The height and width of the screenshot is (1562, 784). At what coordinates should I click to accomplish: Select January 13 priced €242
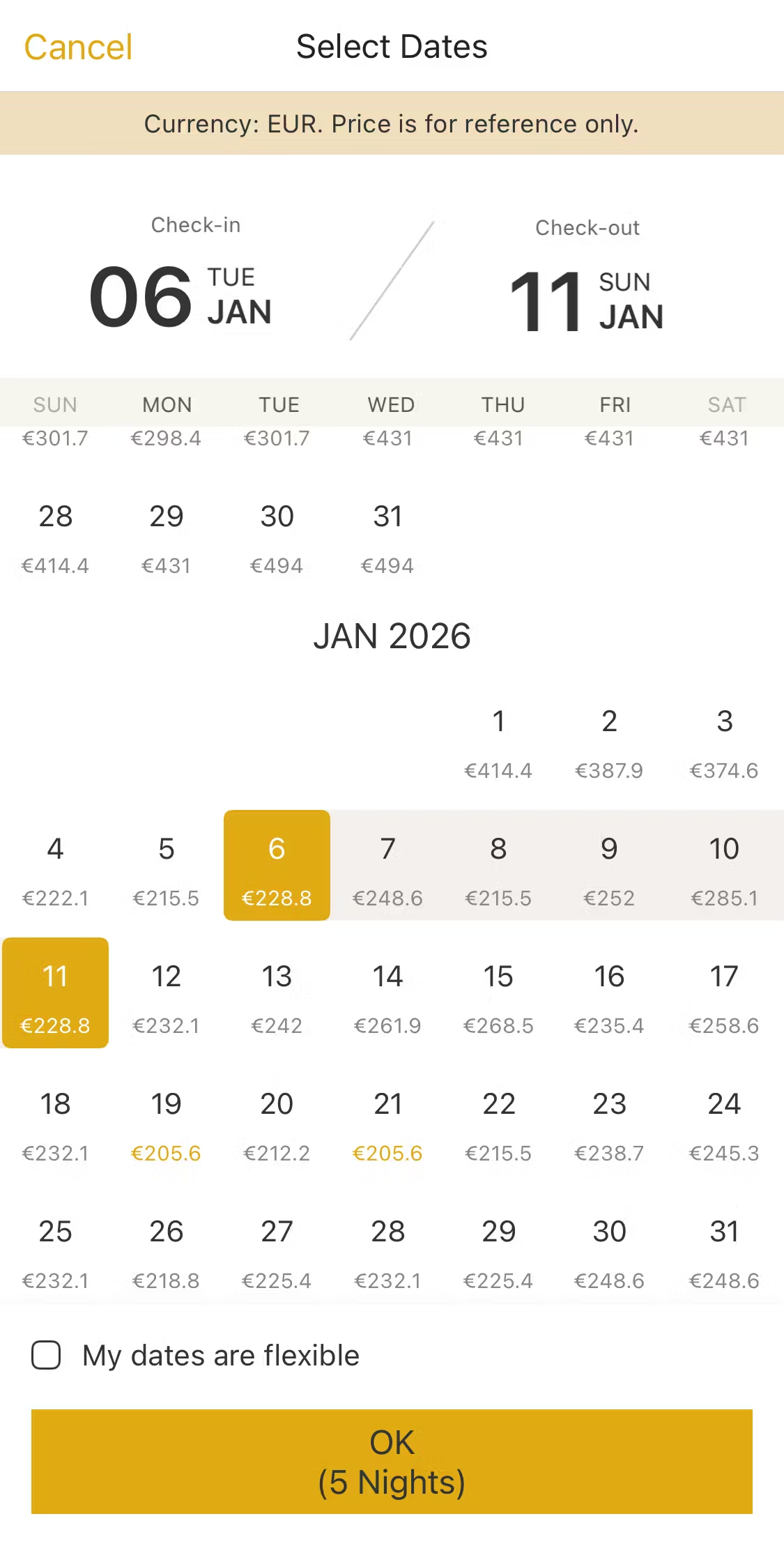point(277,993)
